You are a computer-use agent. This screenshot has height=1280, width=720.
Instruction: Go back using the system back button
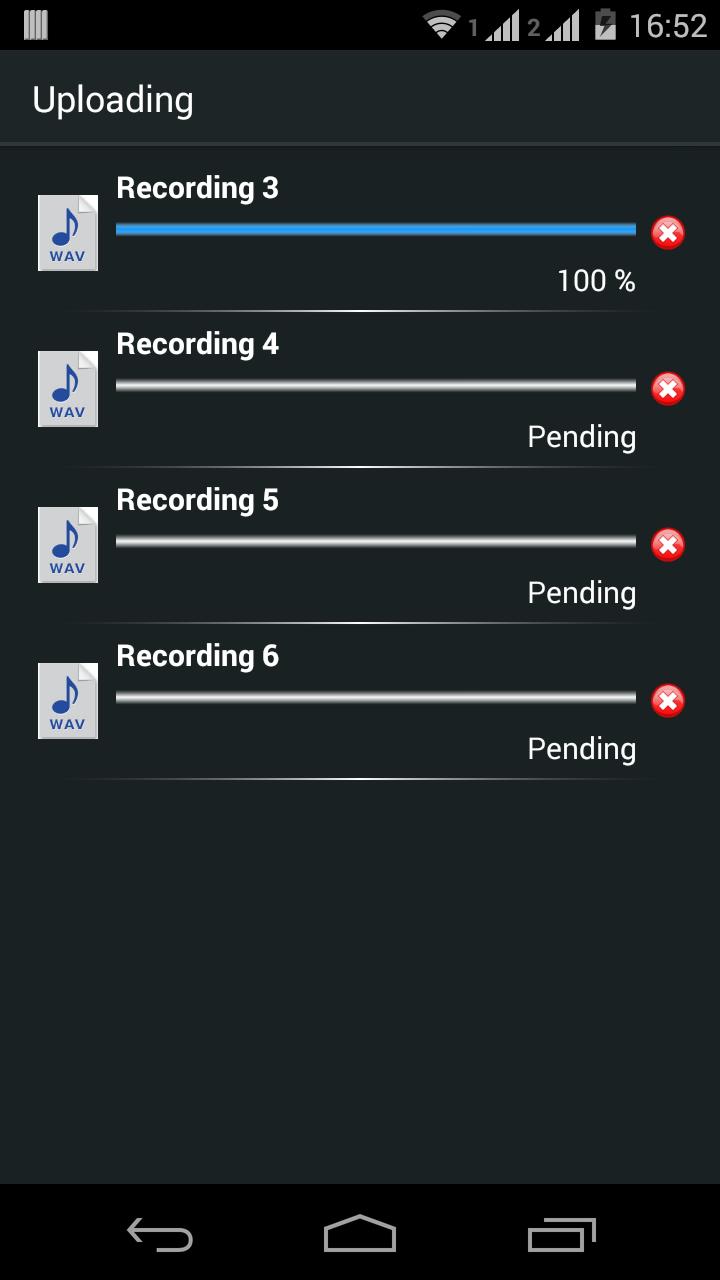(x=160, y=1234)
